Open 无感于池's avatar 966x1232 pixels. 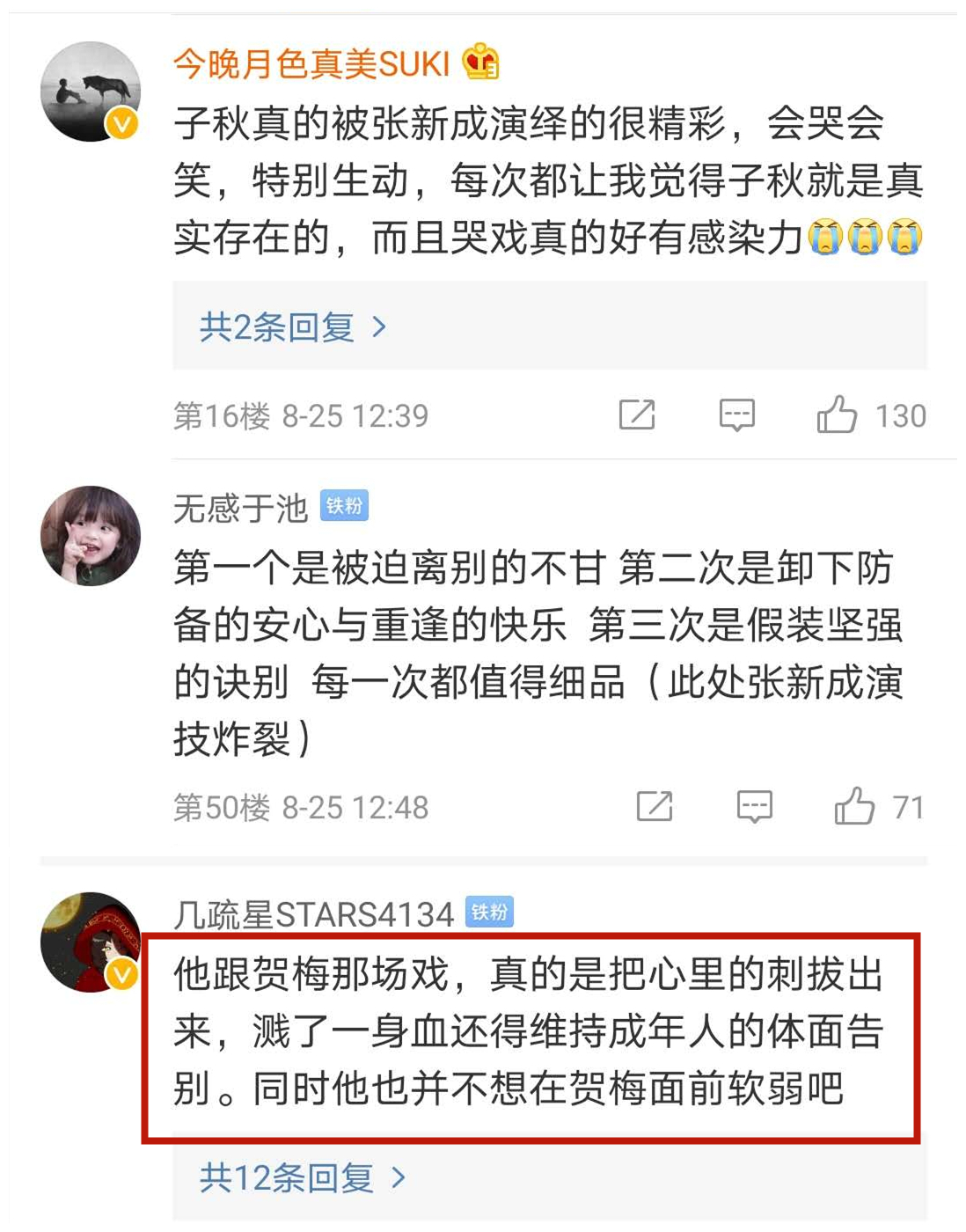point(91,535)
